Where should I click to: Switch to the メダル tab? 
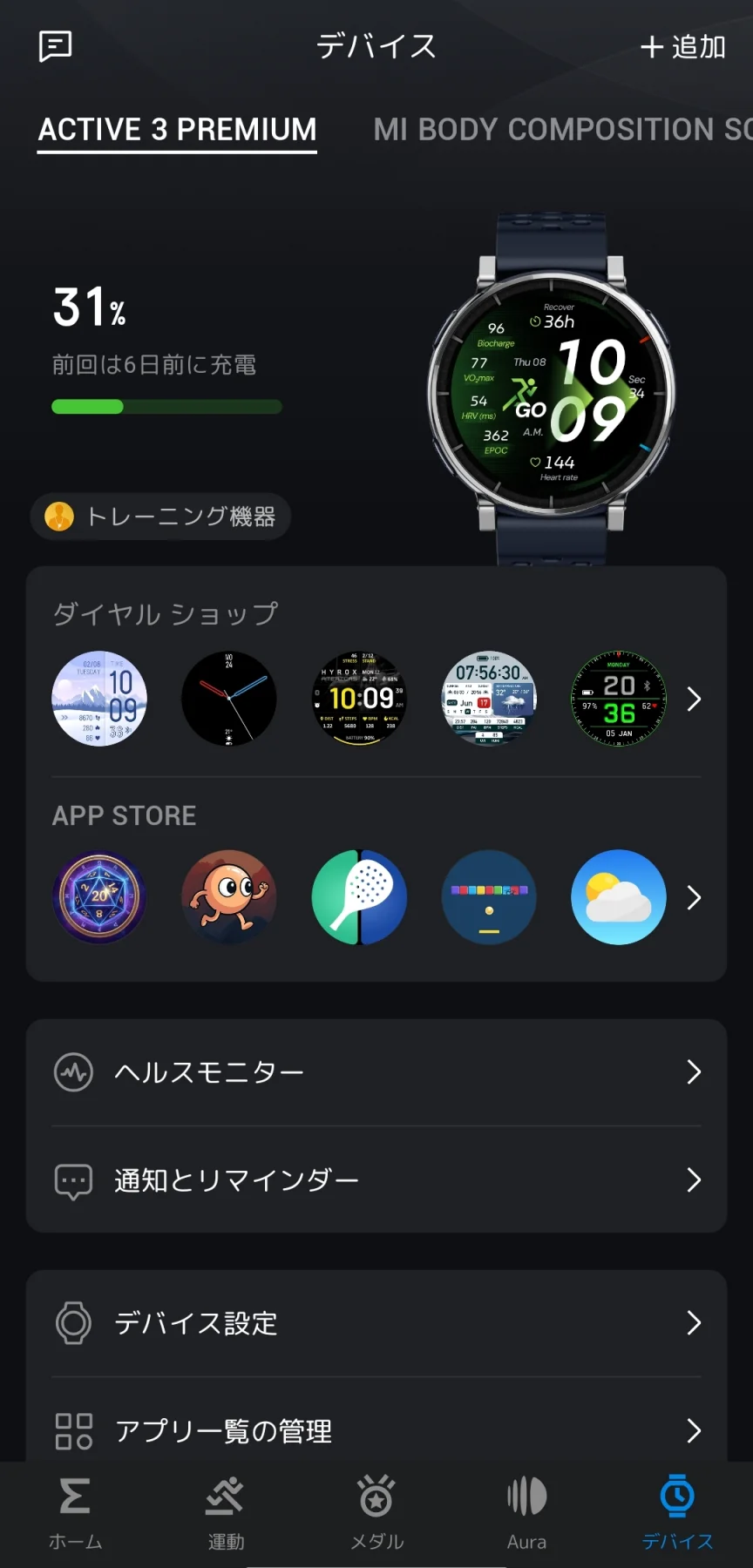376,1514
